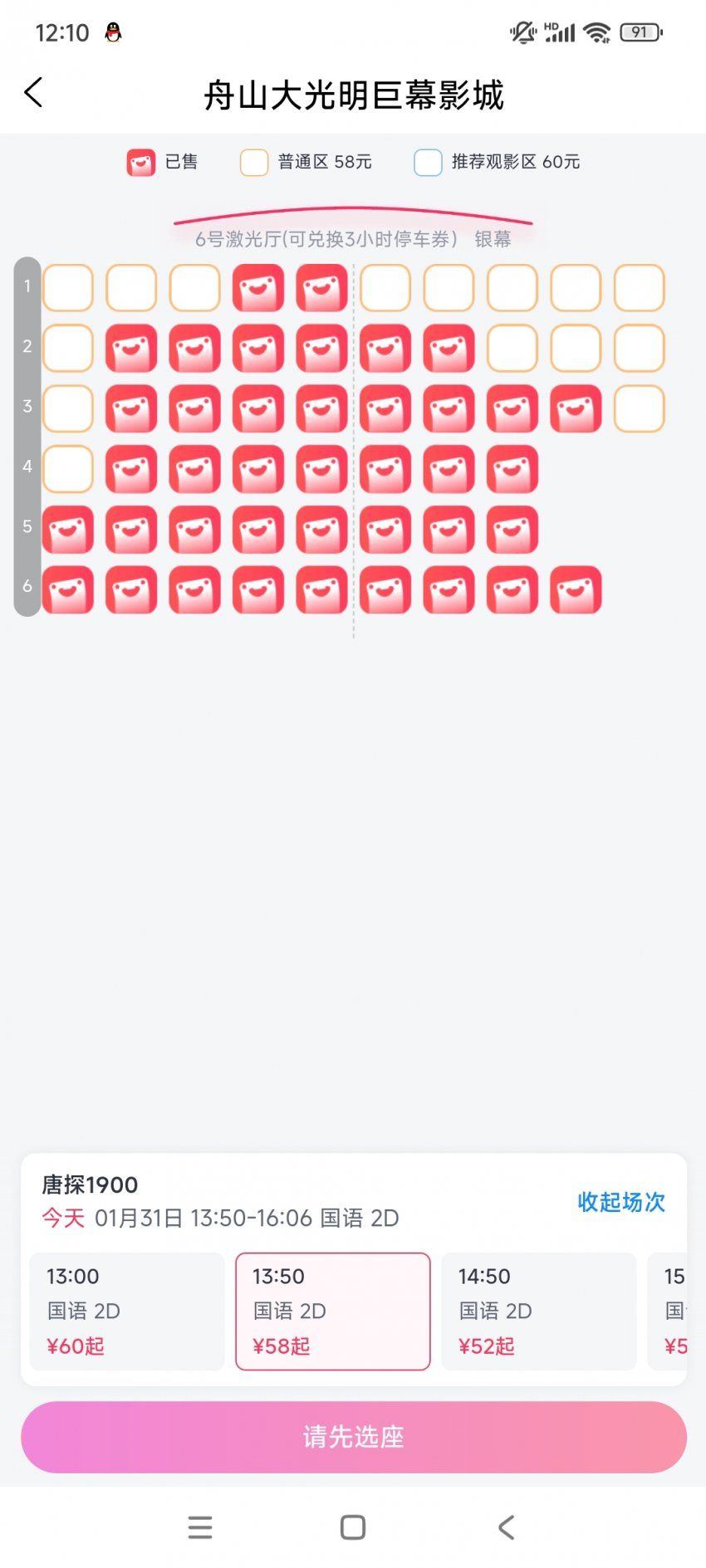Screen dimensions: 706x1568
Task: Select the 13:00 国语 2D showtime
Action: point(127,1311)
